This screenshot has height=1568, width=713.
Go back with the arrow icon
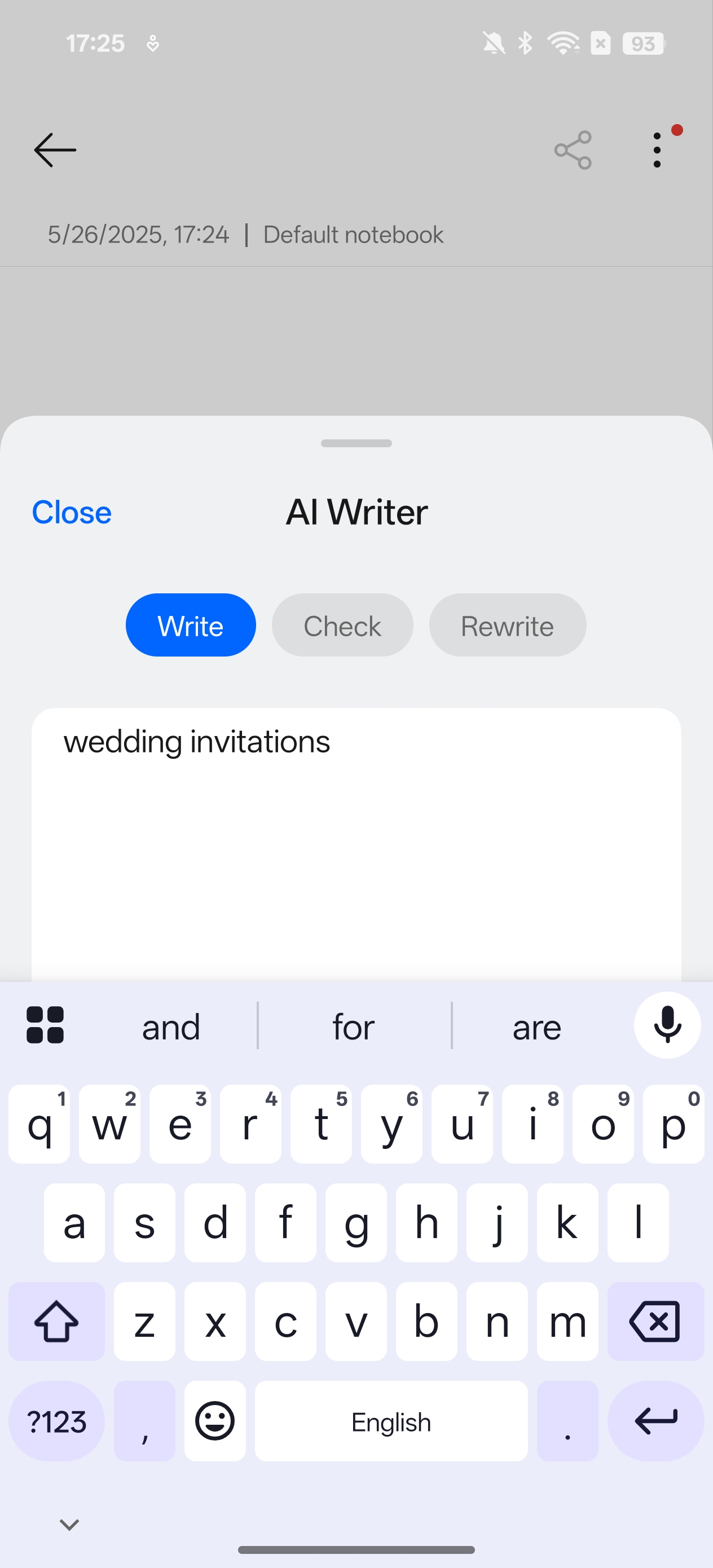pyautogui.click(x=55, y=149)
